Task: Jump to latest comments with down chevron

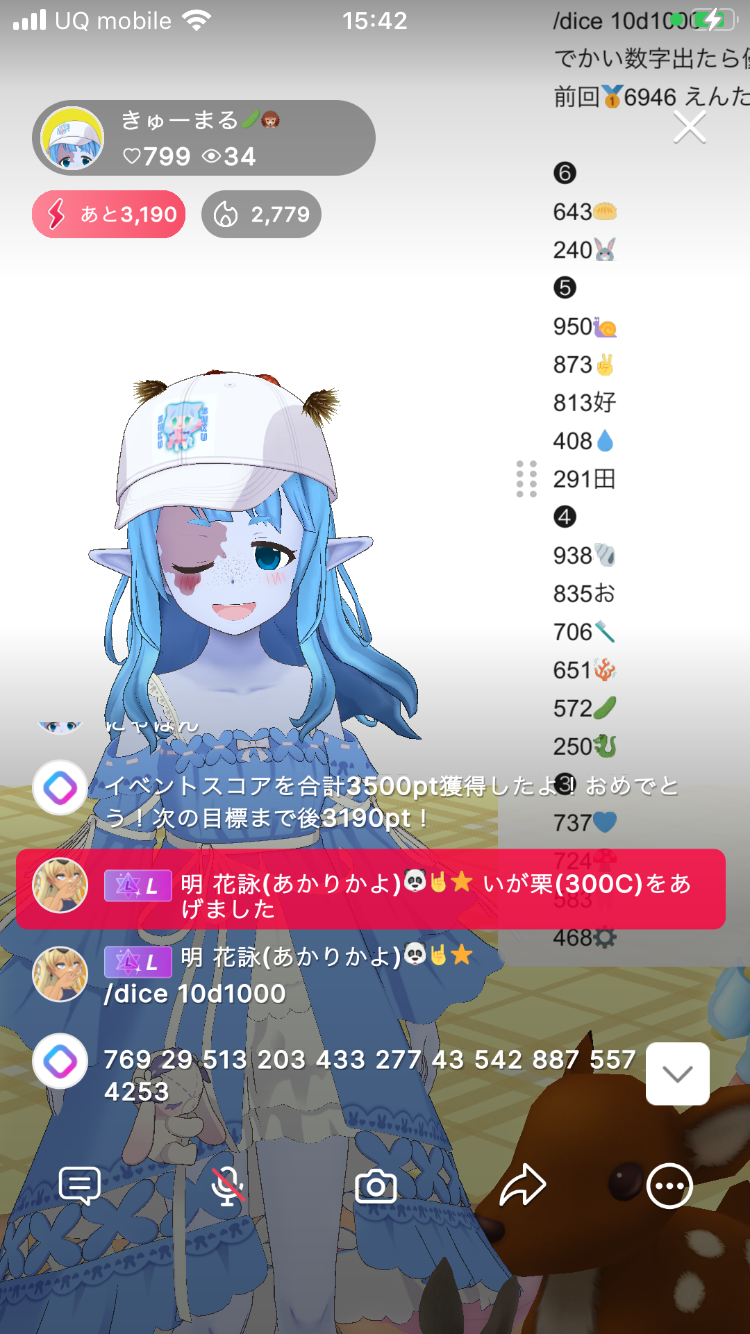Action: [x=677, y=1074]
